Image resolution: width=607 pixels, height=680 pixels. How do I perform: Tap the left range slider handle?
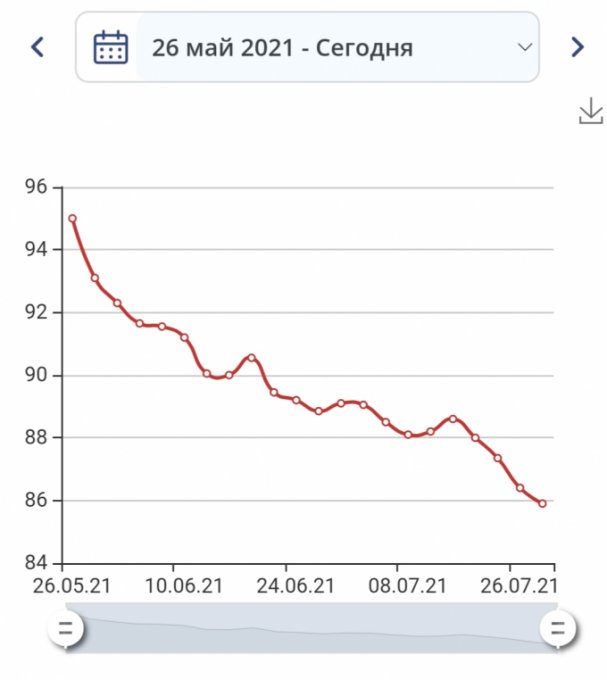point(67,629)
